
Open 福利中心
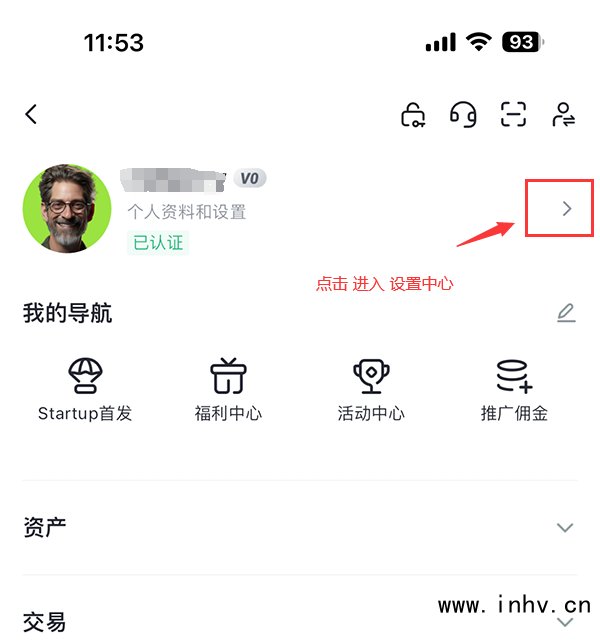pyautogui.click(x=228, y=390)
